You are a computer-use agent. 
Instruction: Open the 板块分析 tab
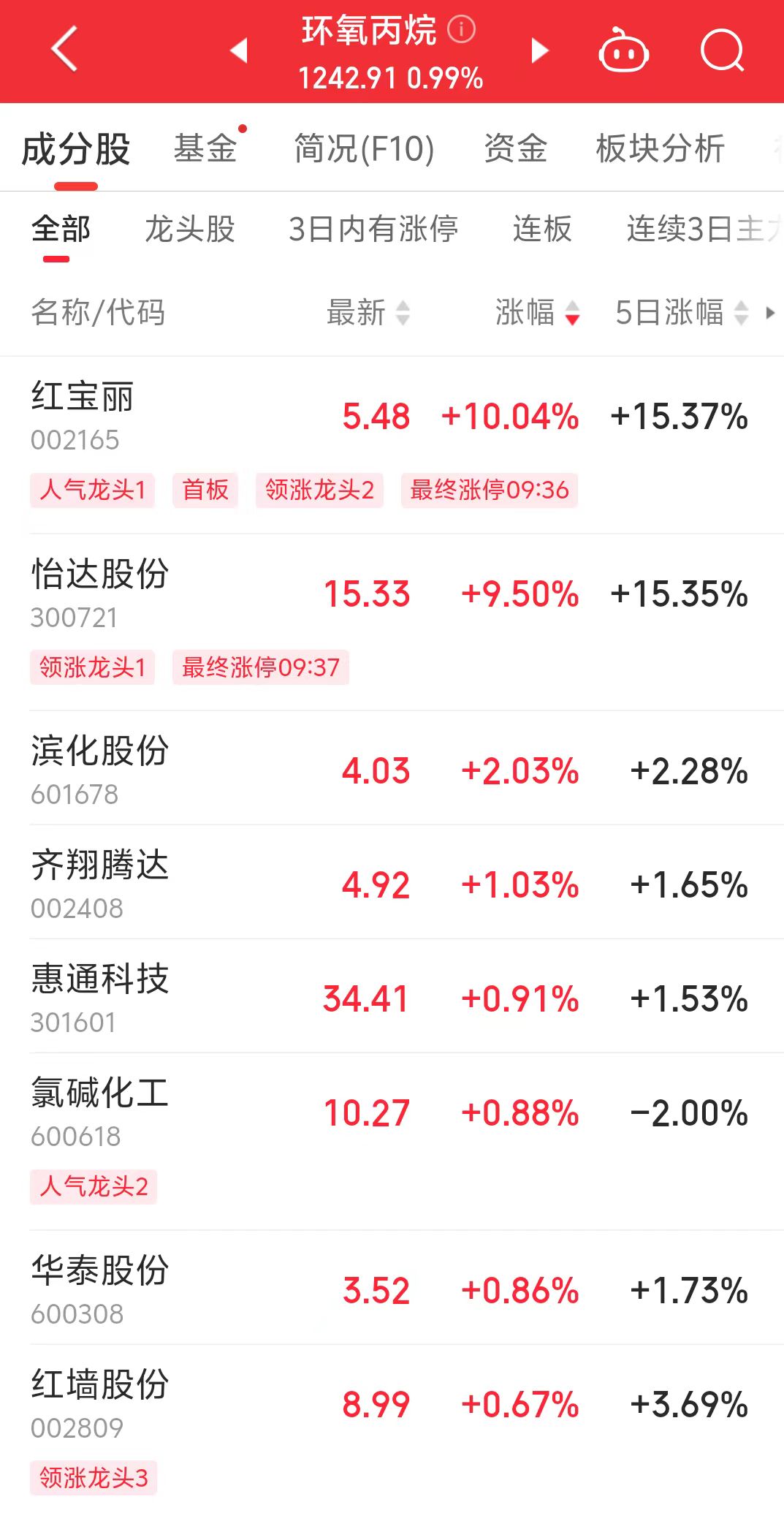[x=660, y=148]
